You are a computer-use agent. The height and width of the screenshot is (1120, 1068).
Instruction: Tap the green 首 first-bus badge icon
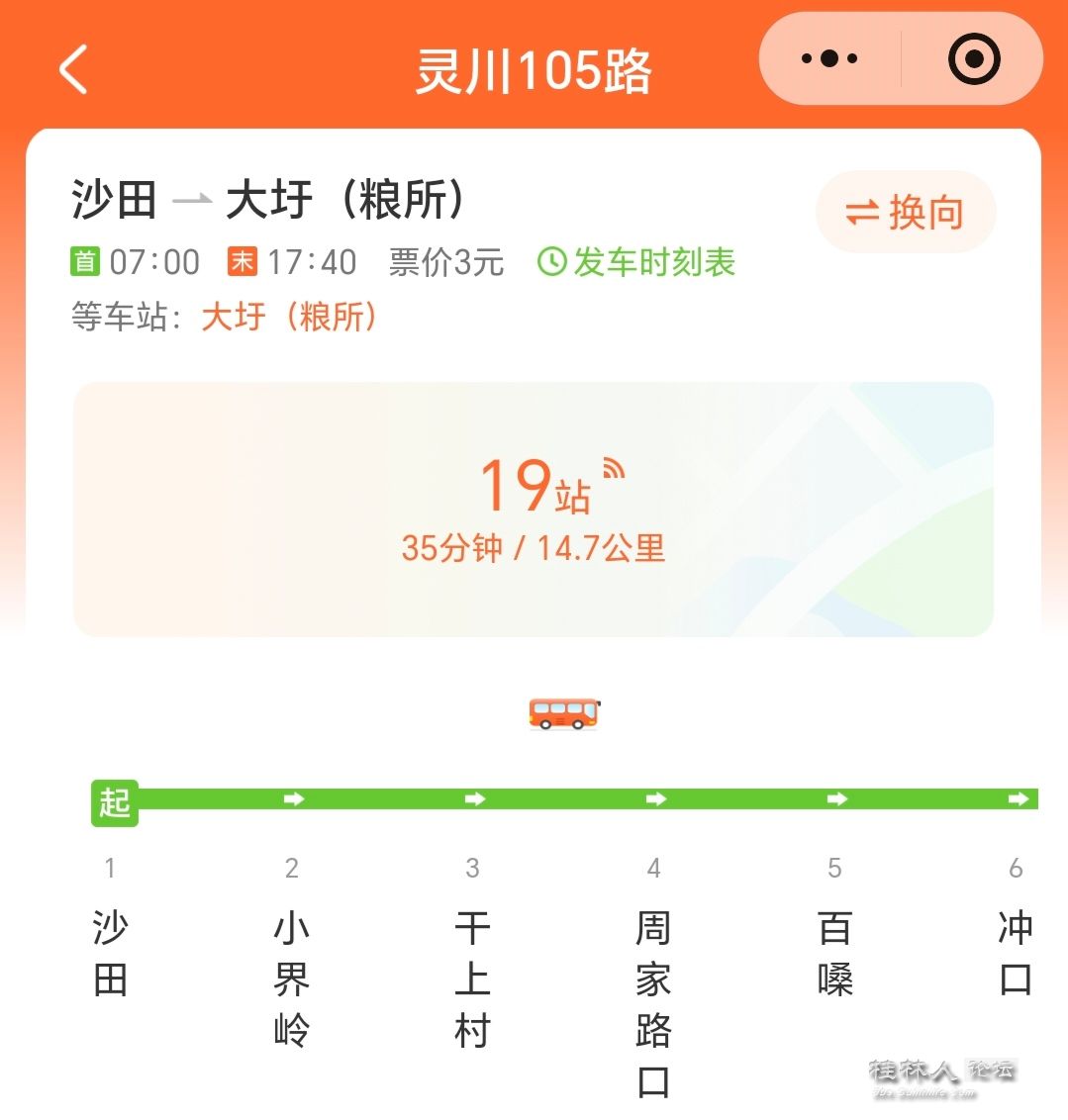pos(87,262)
